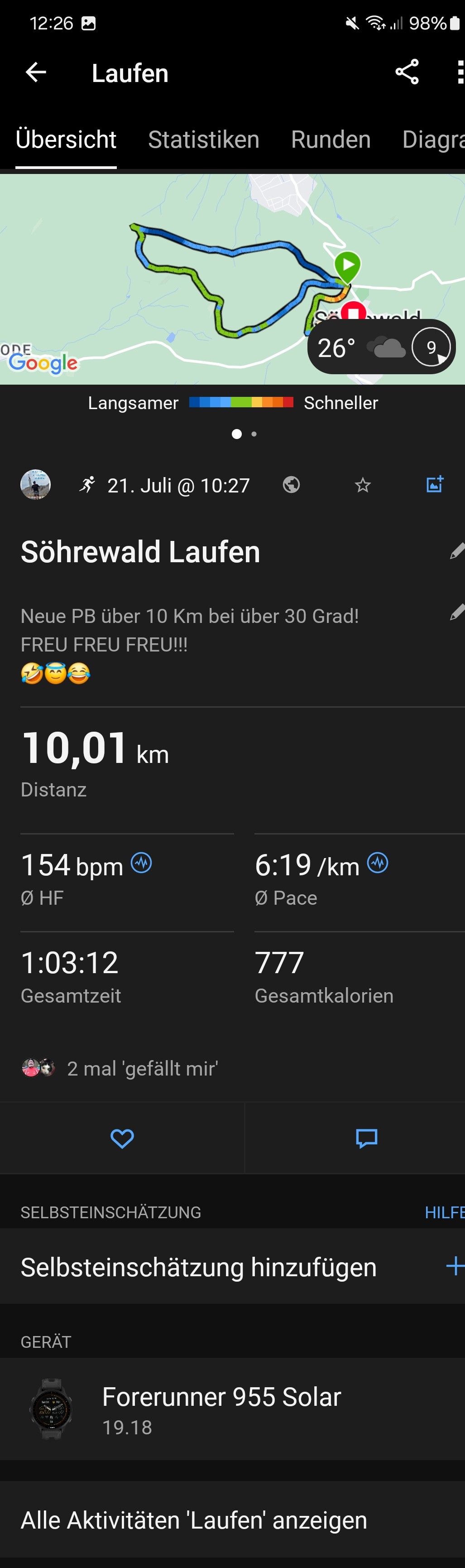Screen dimensions: 465x1568
Task: Open the Diagramme tab
Action: click(x=433, y=140)
